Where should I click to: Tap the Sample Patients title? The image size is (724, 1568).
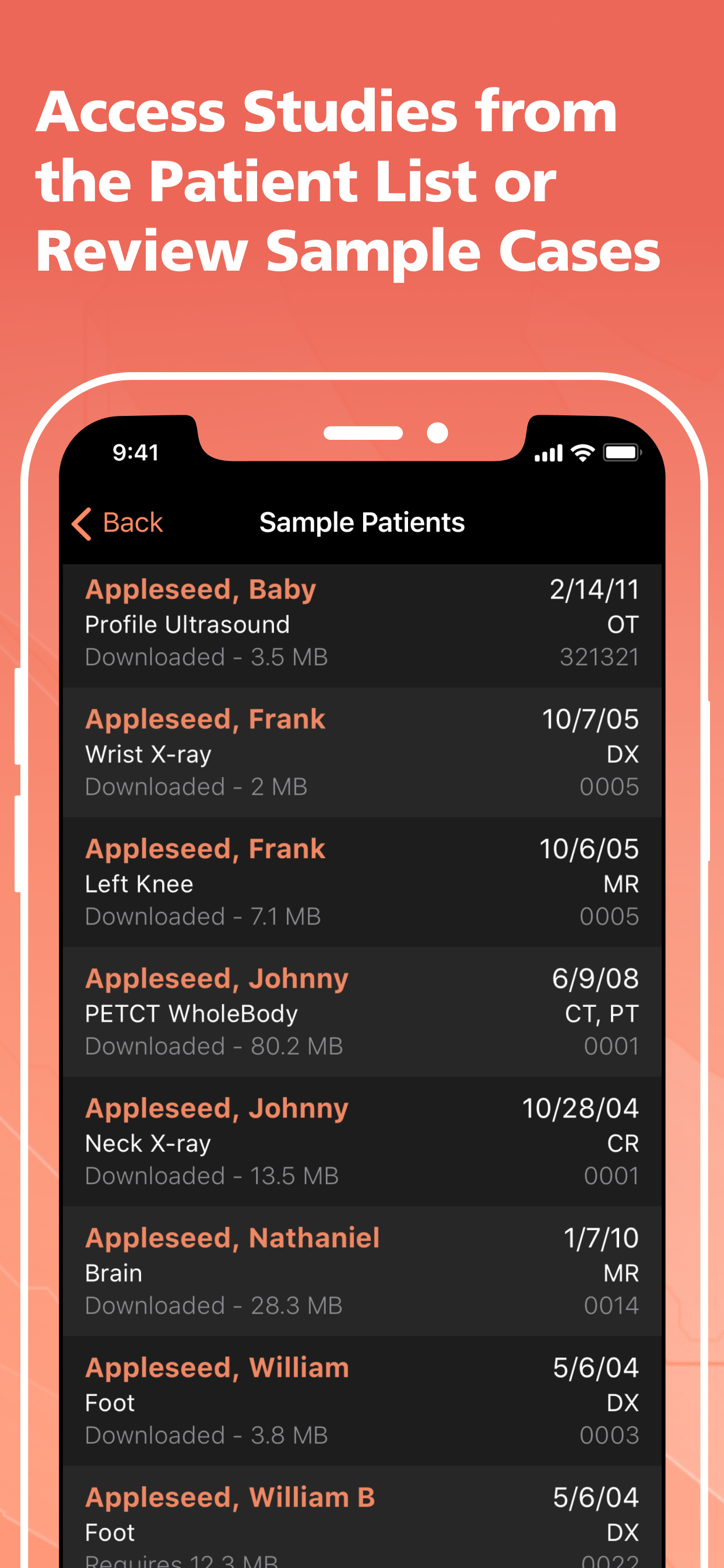(362, 523)
